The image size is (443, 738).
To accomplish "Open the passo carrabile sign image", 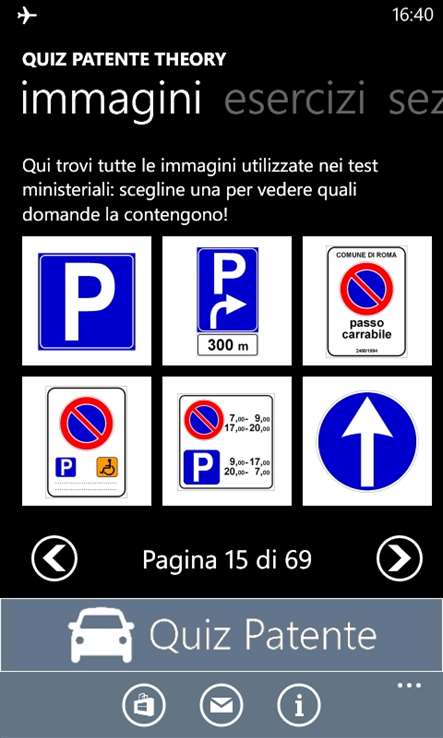I will [x=367, y=301].
